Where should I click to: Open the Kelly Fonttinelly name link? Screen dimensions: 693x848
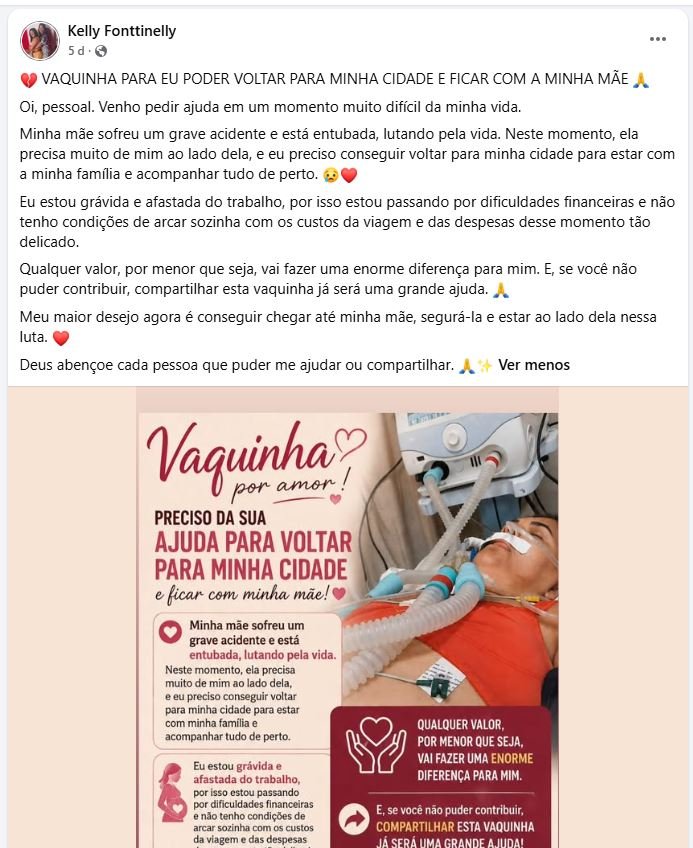122,31
